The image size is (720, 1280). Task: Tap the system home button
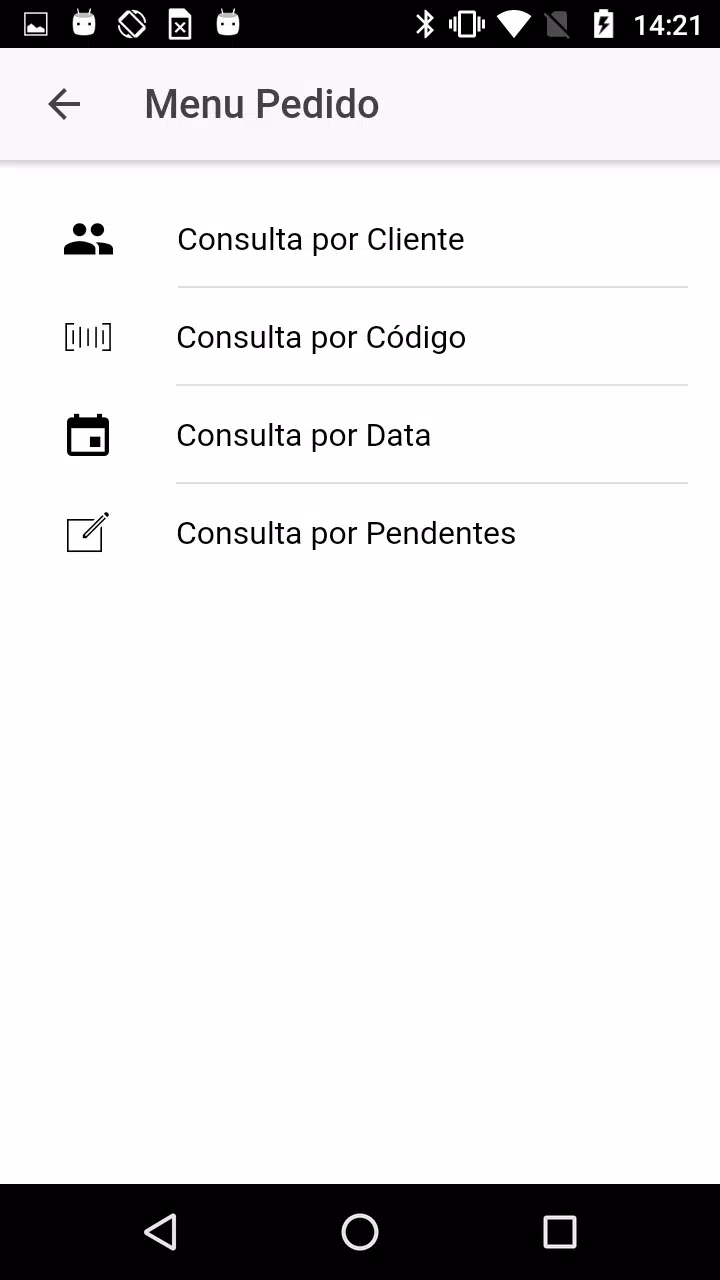coord(360,1232)
